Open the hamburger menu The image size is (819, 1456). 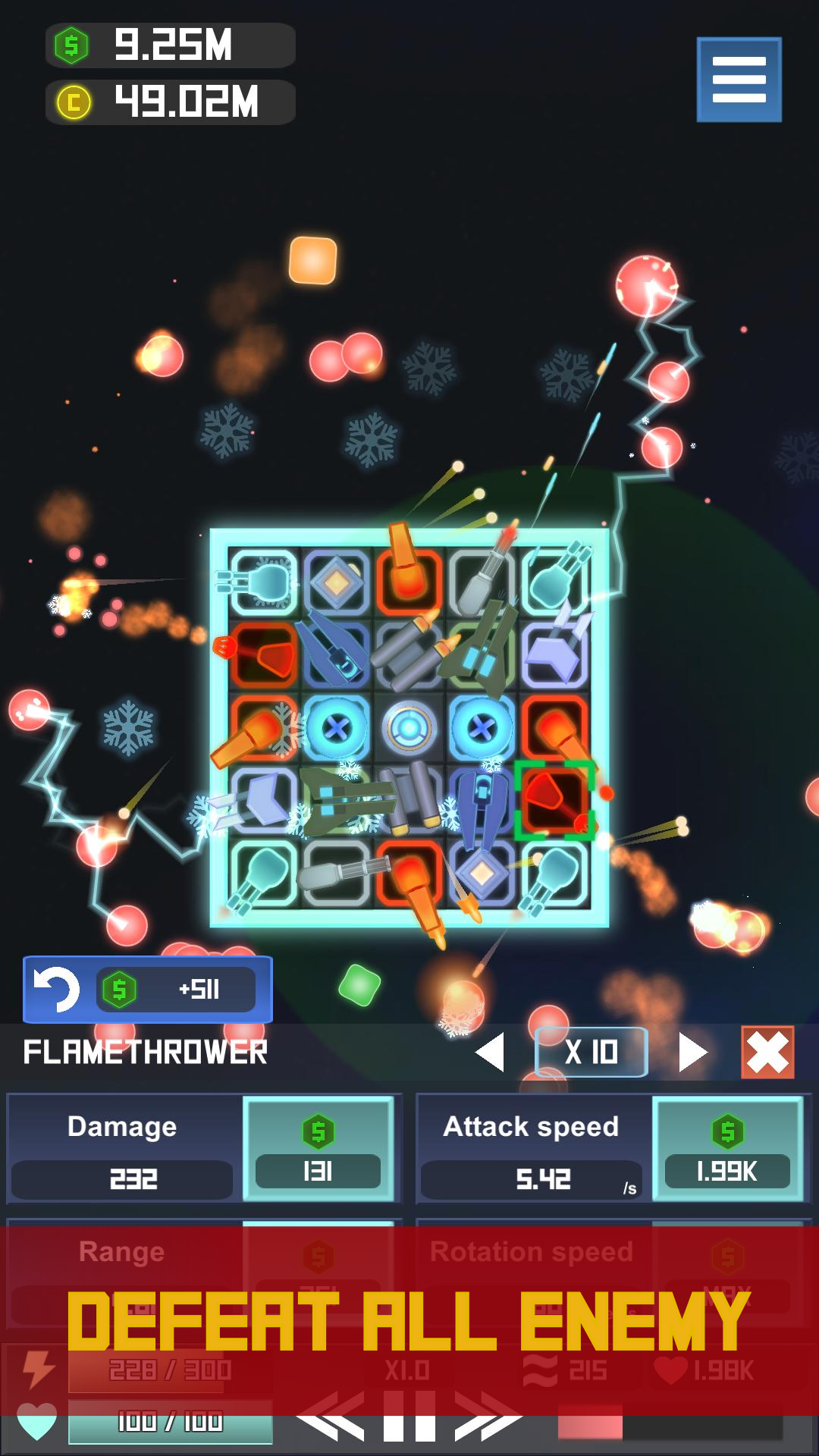tap(739, 80)
